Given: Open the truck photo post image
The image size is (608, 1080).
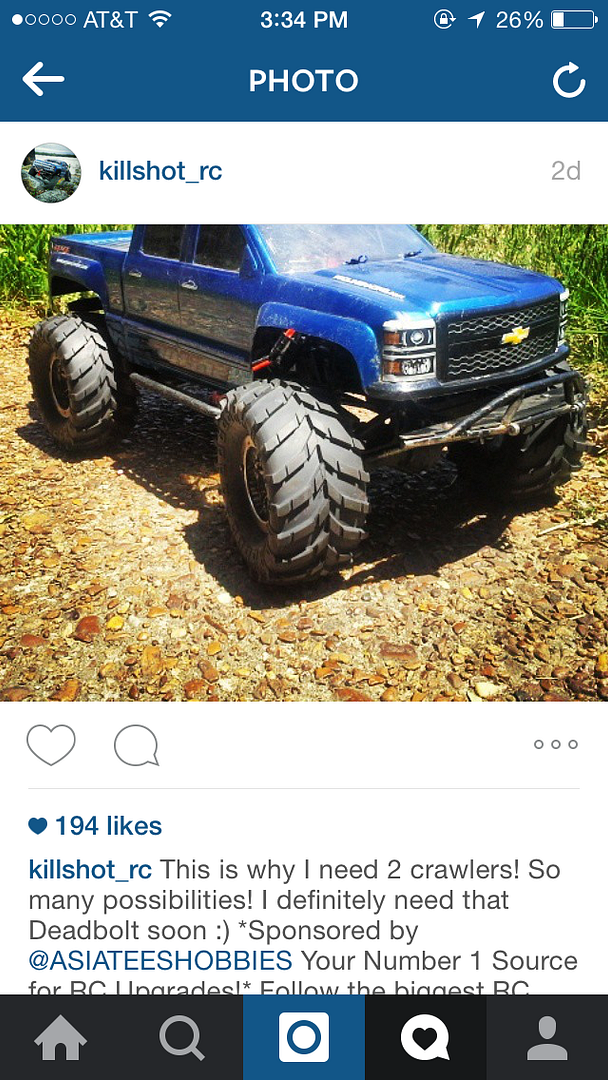Looking at the screenshot, I should (x=304, y=462).
